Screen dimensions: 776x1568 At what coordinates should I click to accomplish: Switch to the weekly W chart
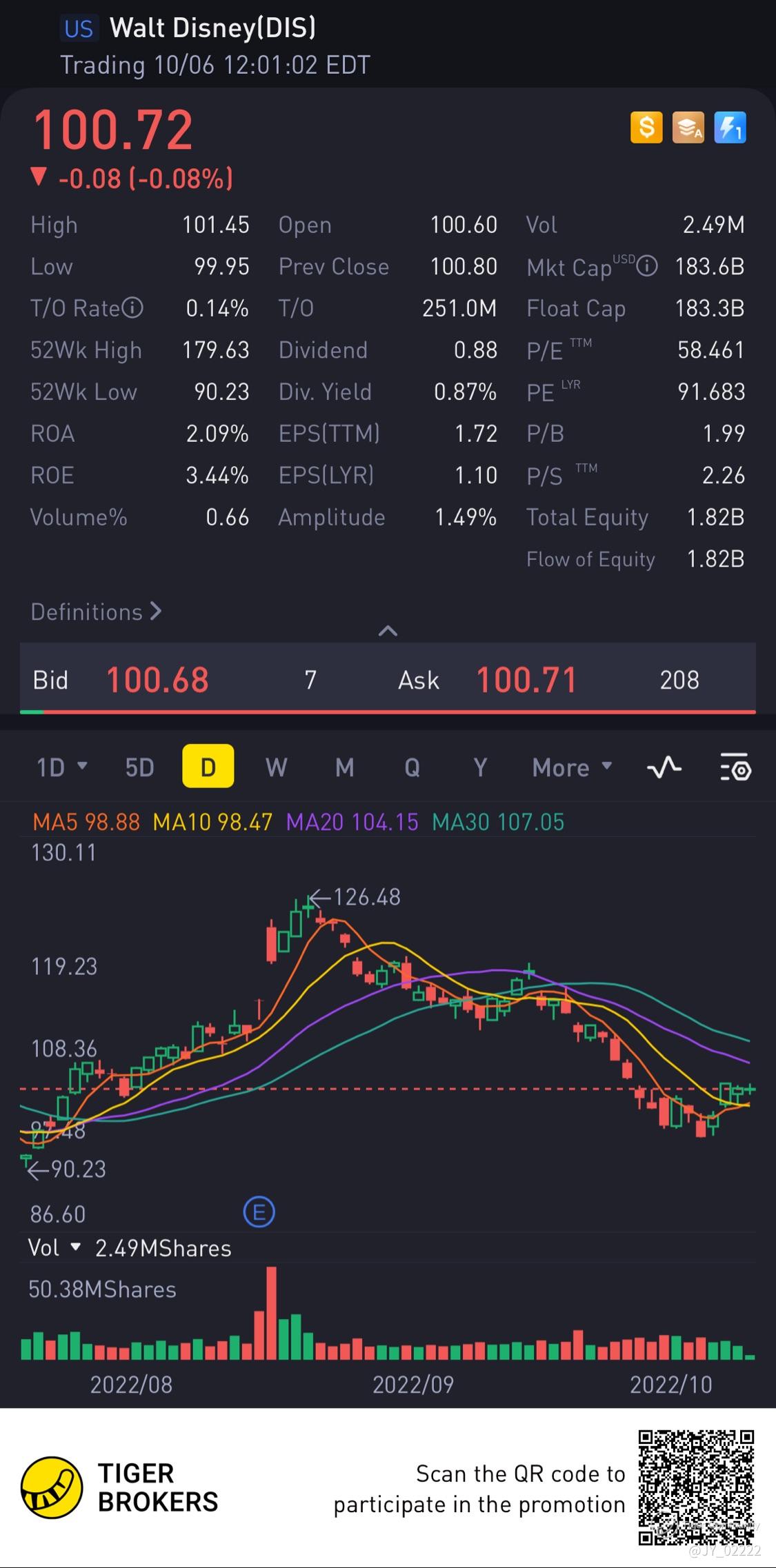276,767
